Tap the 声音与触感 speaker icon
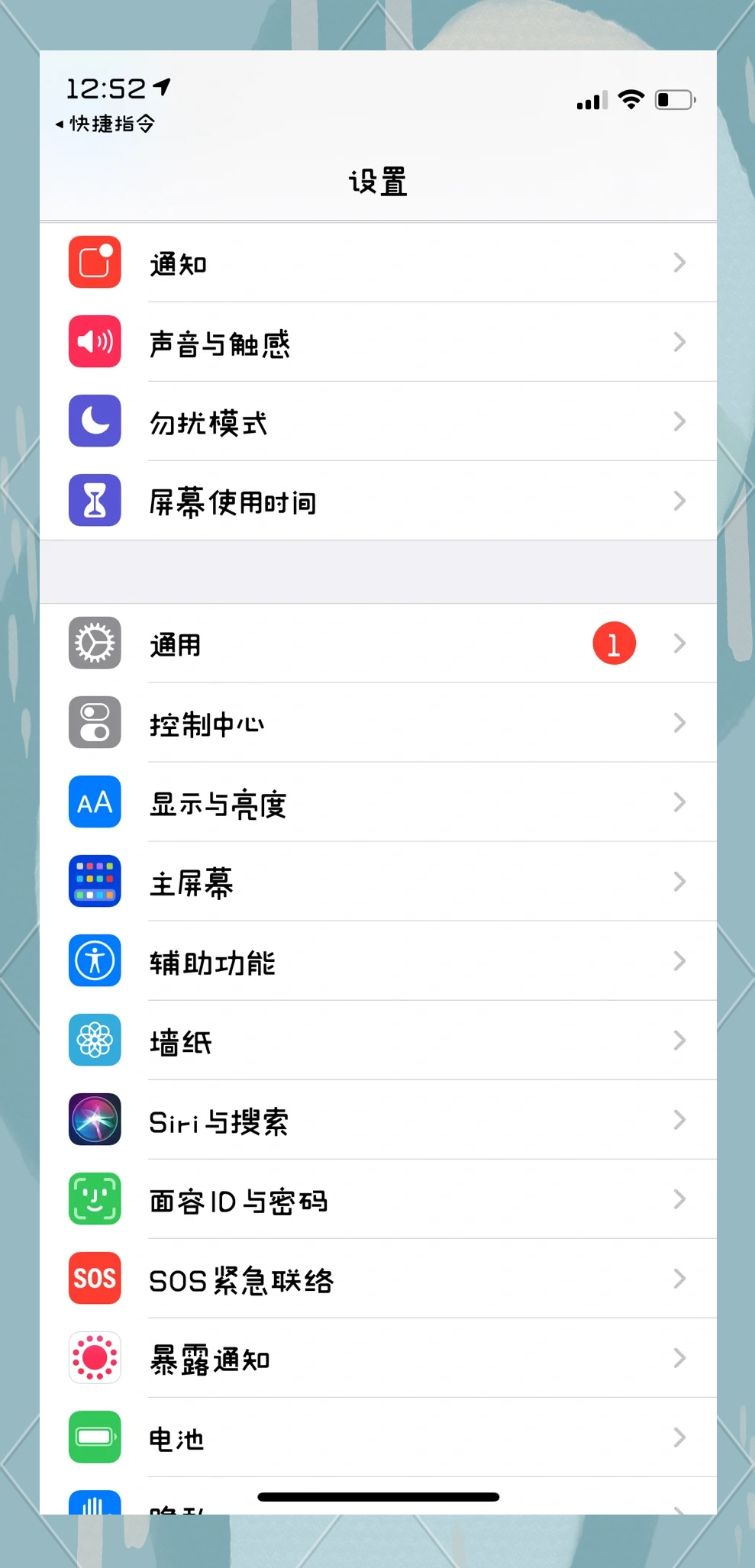The height and width of the screenshot is (1568, 755). pyautogui.click(x=94, y=341)
